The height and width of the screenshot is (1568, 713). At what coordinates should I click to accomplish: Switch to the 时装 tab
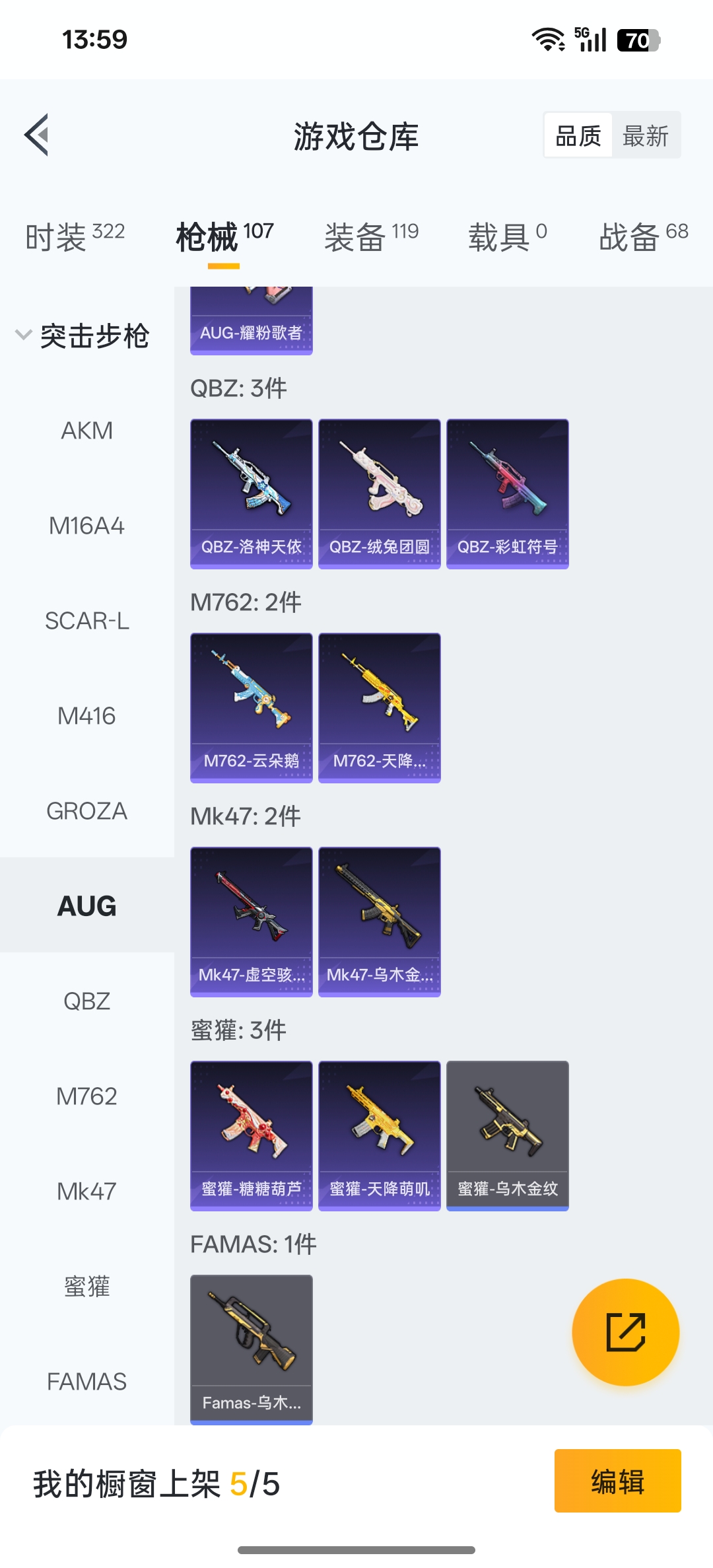pos(75,237)
